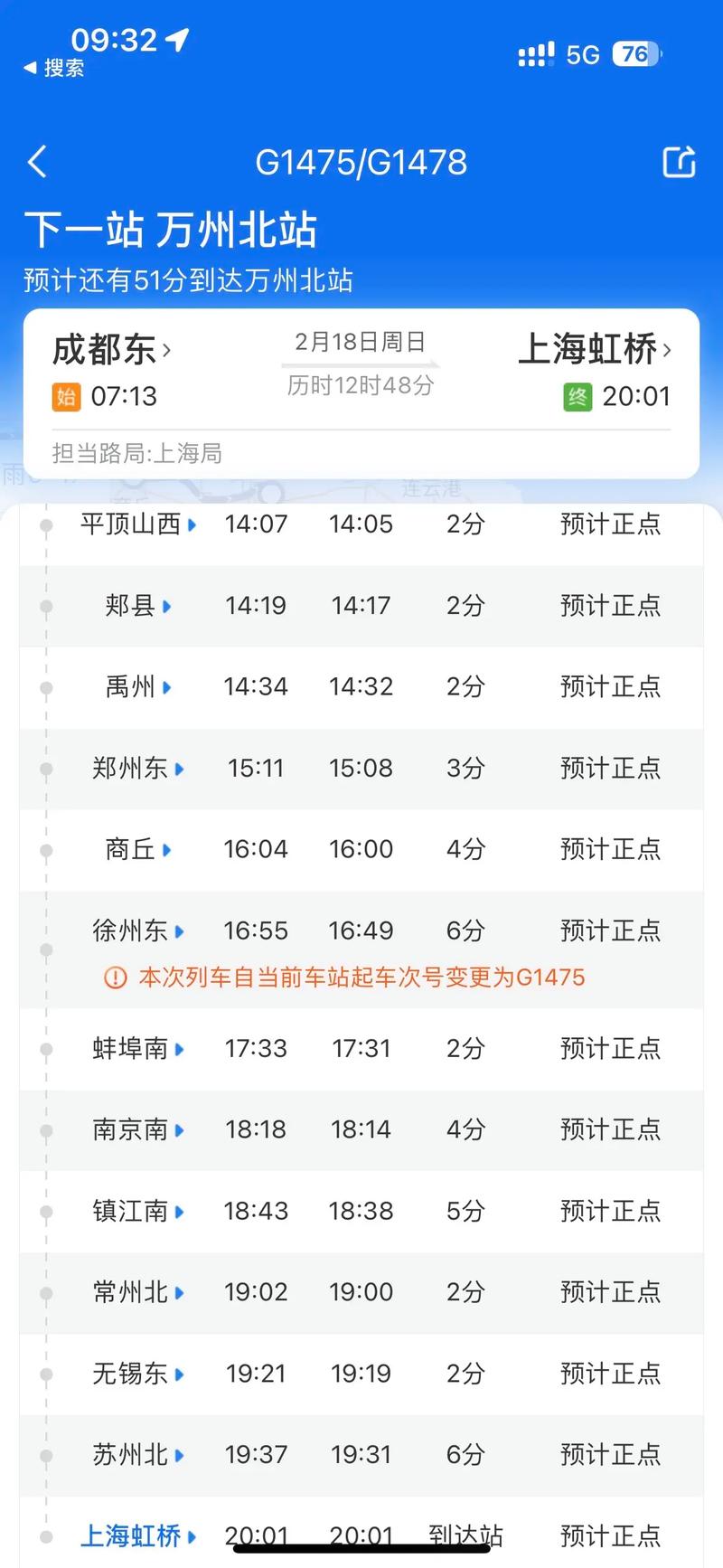Tap the back arrow icon

point(36,161)
